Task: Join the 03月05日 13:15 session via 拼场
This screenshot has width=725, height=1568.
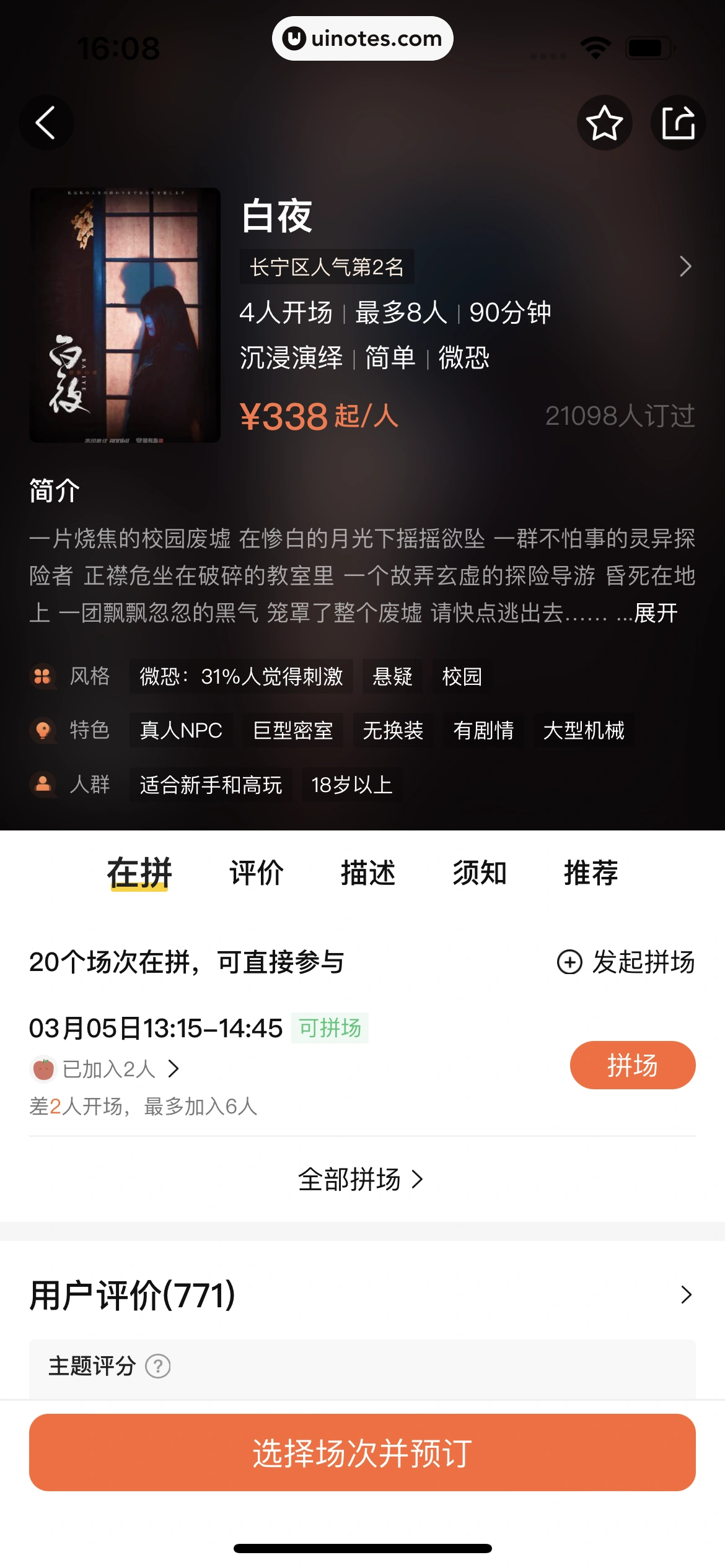Action: [x=632, y=1065]
